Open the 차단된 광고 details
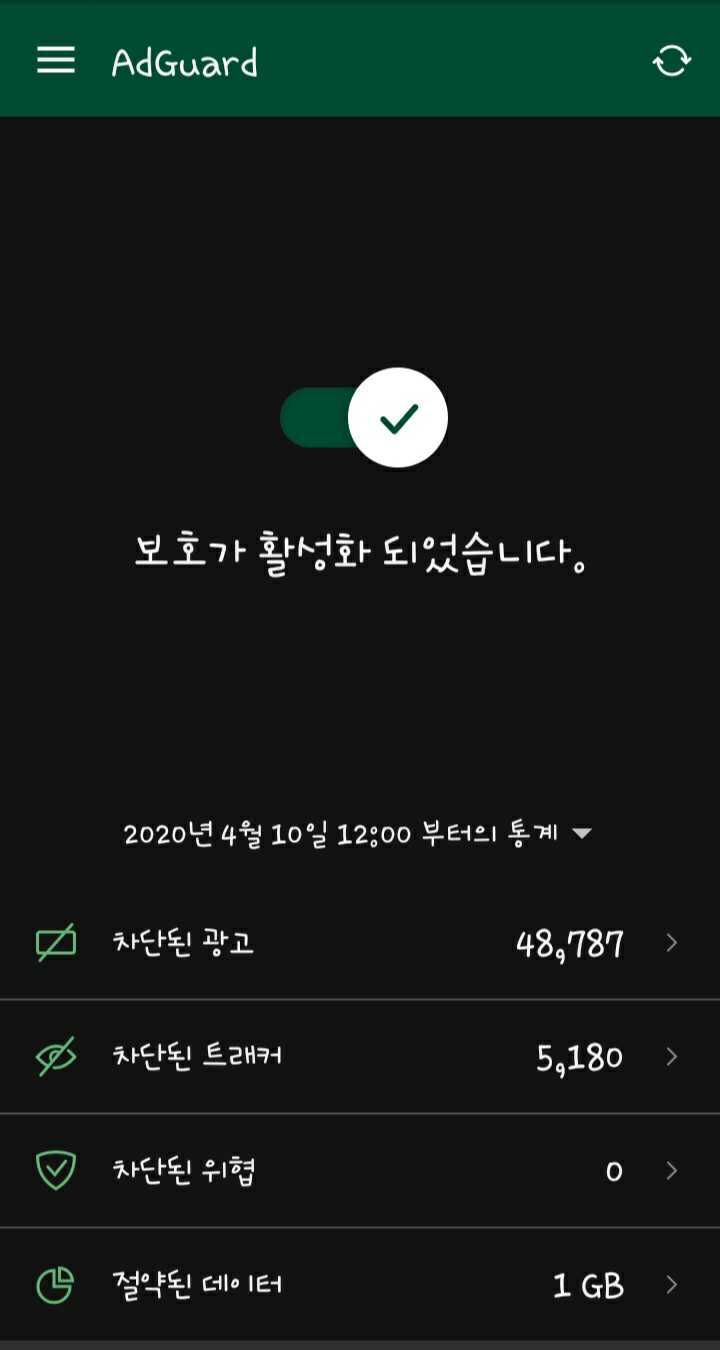The width and height of the screenshot is (720, 1350). (x=360, y=942)
